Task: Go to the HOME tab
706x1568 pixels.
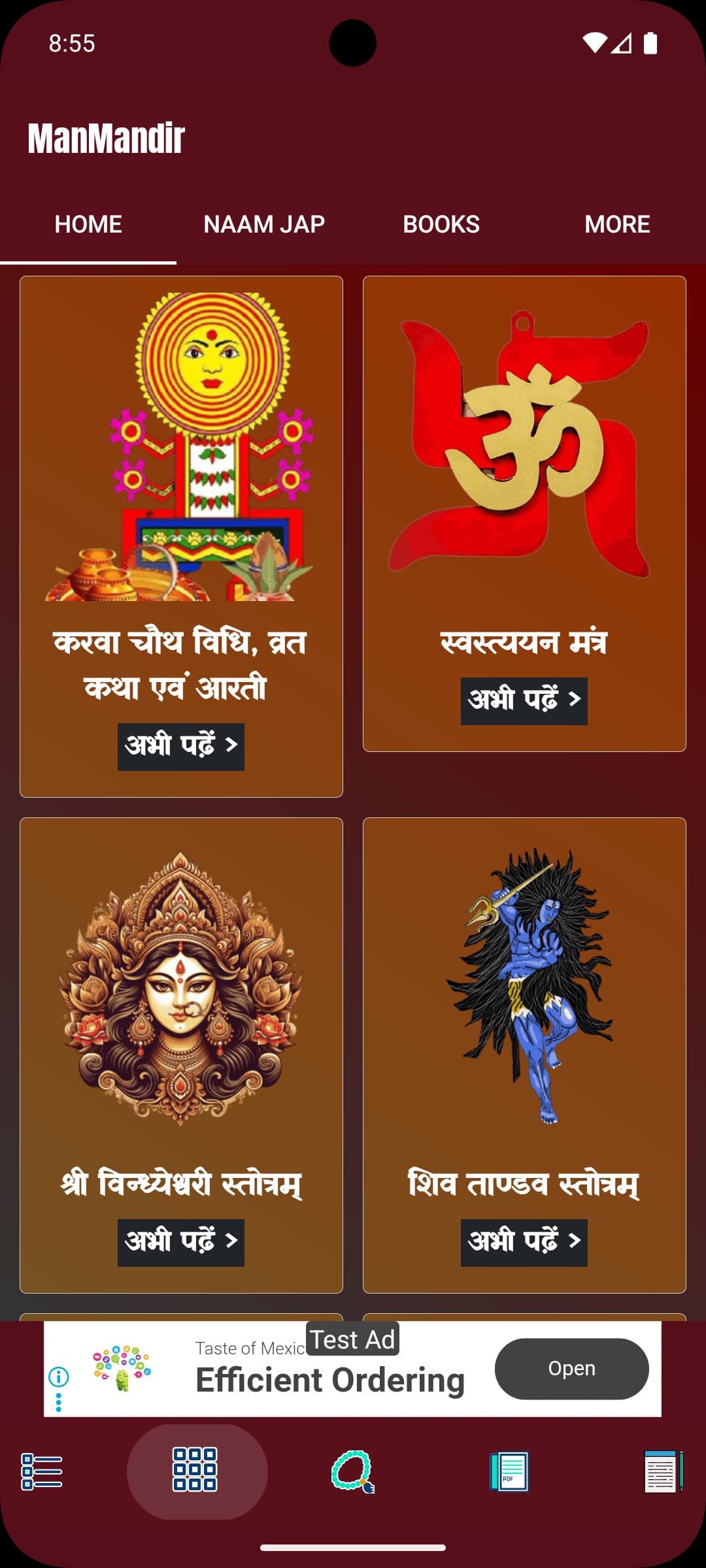Action: click(x=88, y=225)
